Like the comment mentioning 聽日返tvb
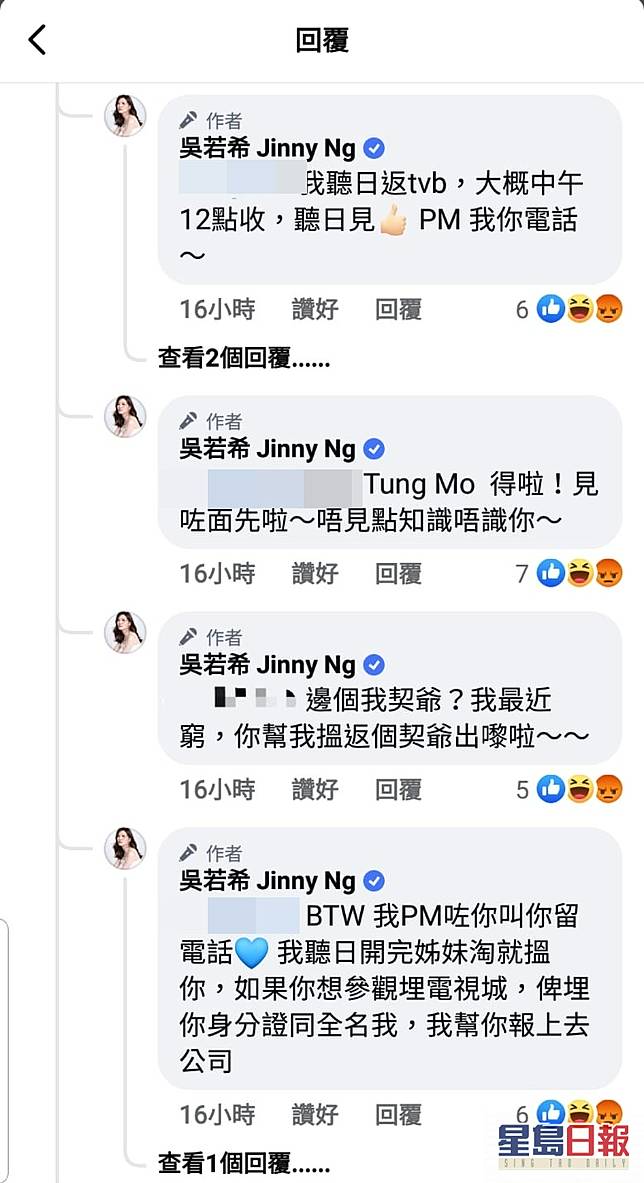 point(314,310)
